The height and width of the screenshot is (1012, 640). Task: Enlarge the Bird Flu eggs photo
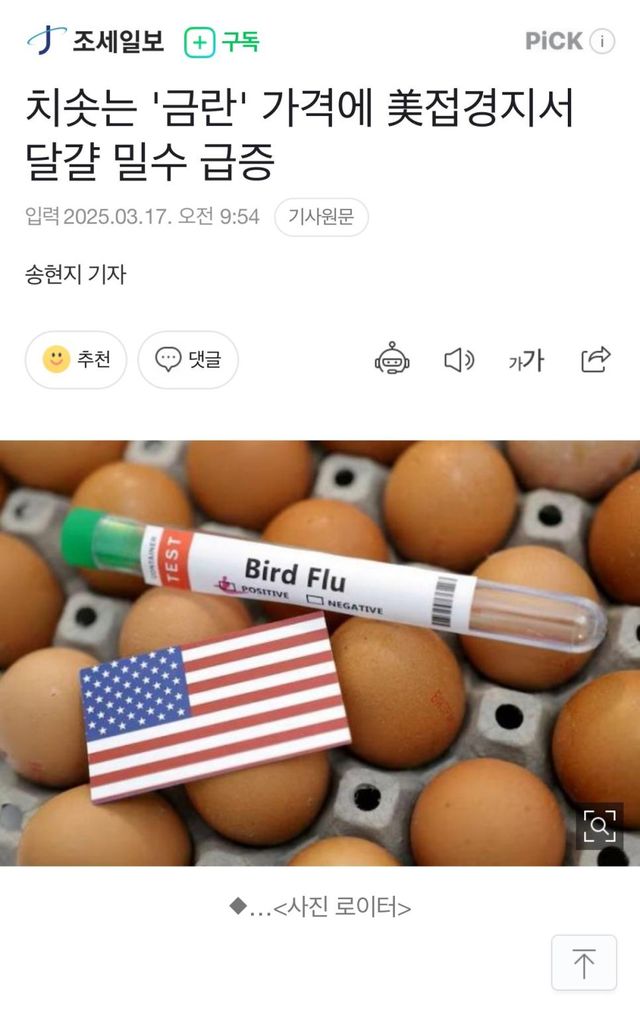coord(599,826)
